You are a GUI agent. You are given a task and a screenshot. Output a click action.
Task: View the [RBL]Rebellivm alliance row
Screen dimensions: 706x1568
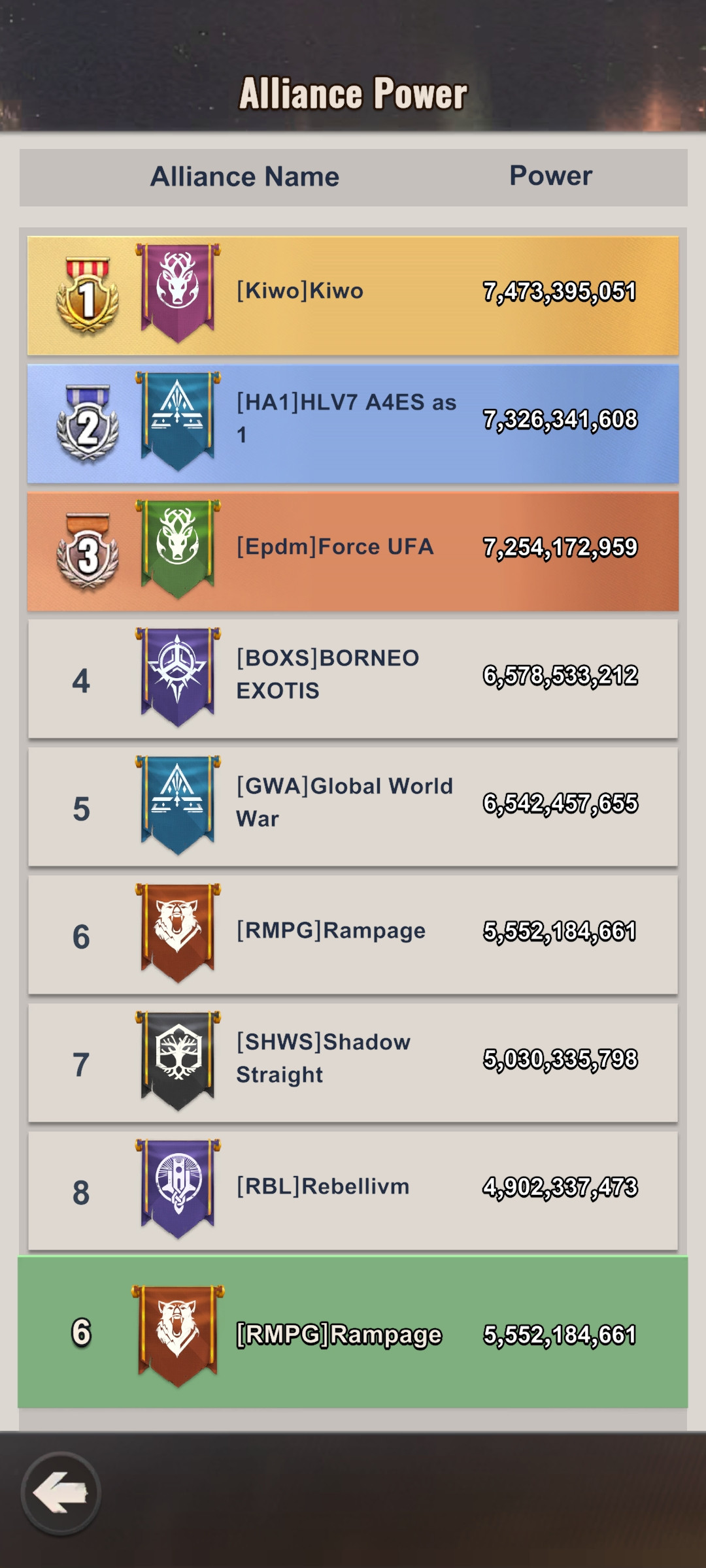[353, 1192]
